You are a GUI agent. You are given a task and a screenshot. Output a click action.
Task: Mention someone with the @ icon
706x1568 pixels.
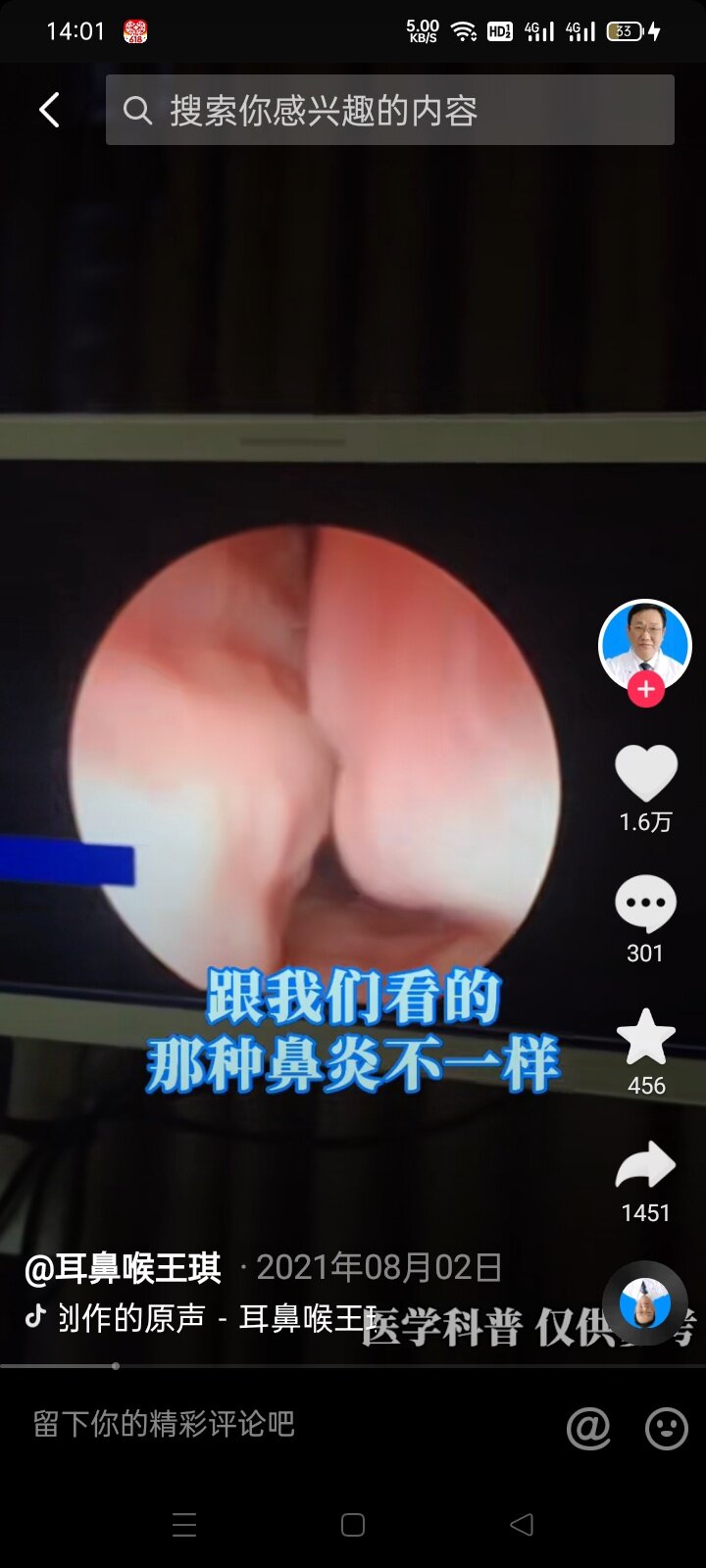[x=588, y=1428]
